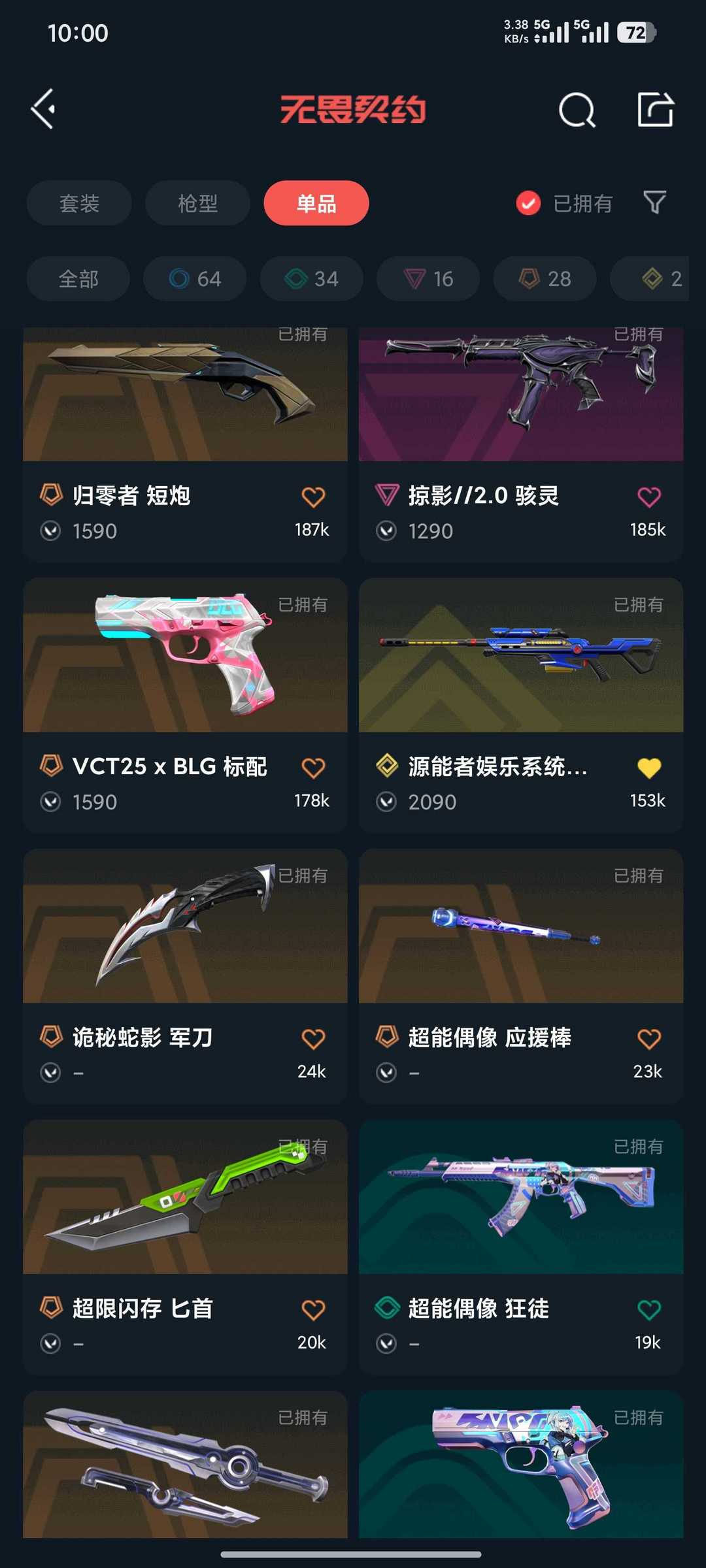Open the 诡秘蛇影 军刀 item card

point(185,930)
